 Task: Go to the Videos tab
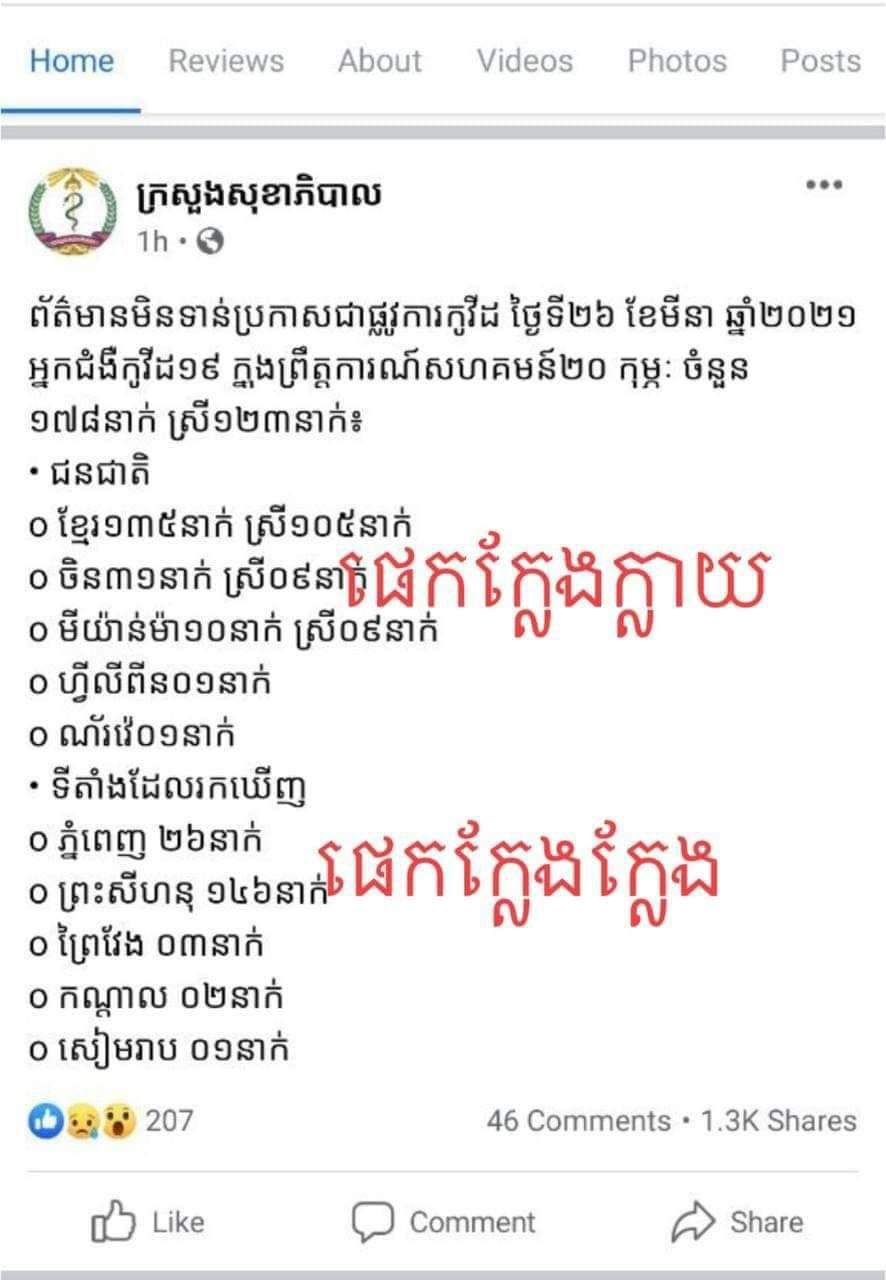coord(524,62)
